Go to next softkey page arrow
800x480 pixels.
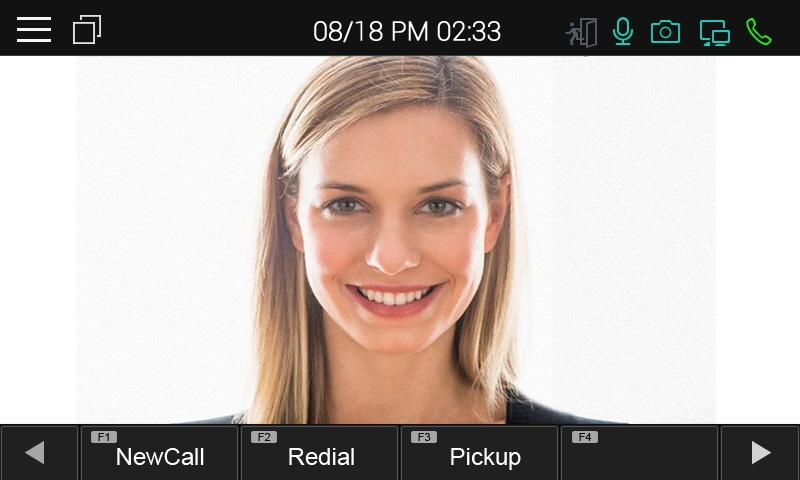point(760,454)
